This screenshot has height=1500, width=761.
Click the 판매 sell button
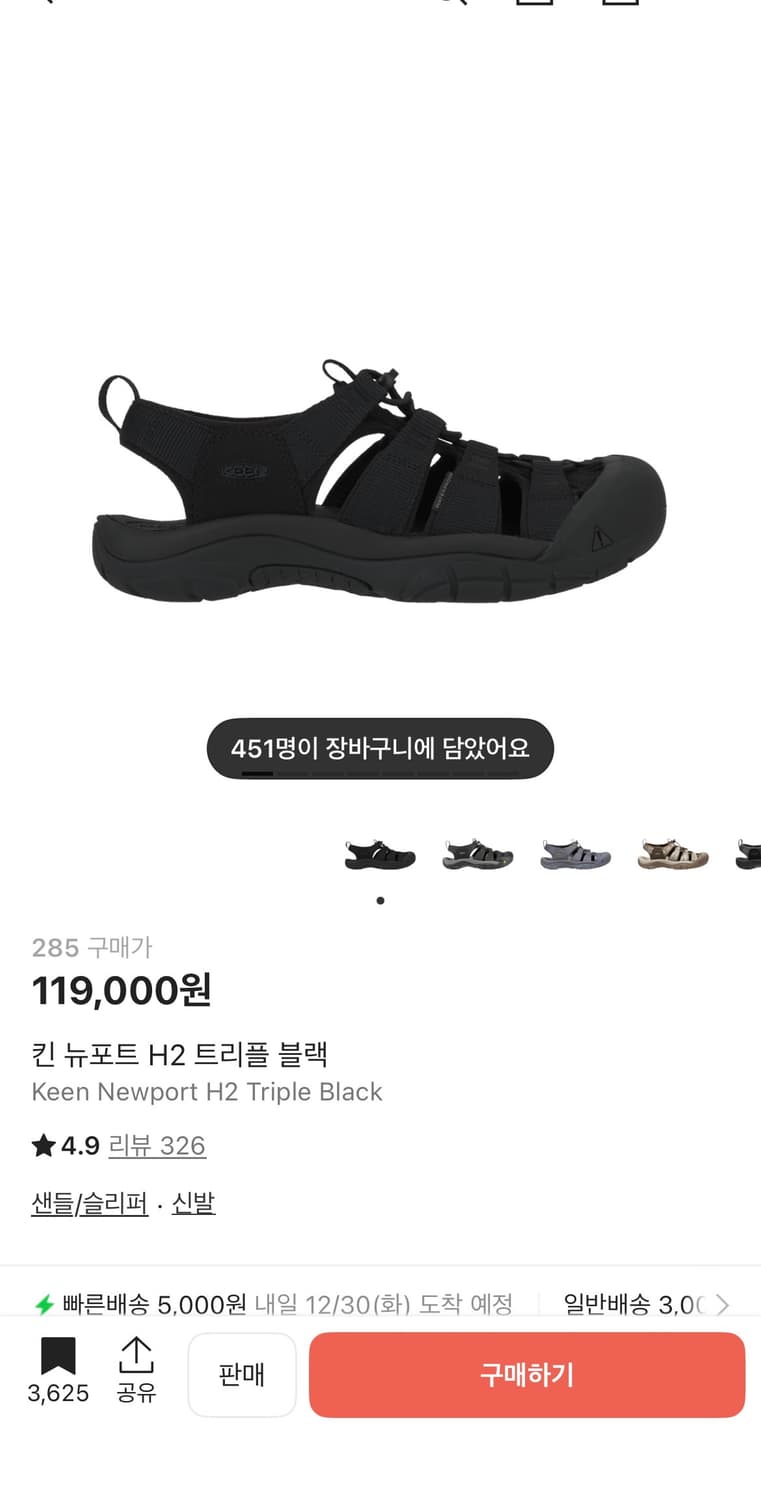(241, 1374)
